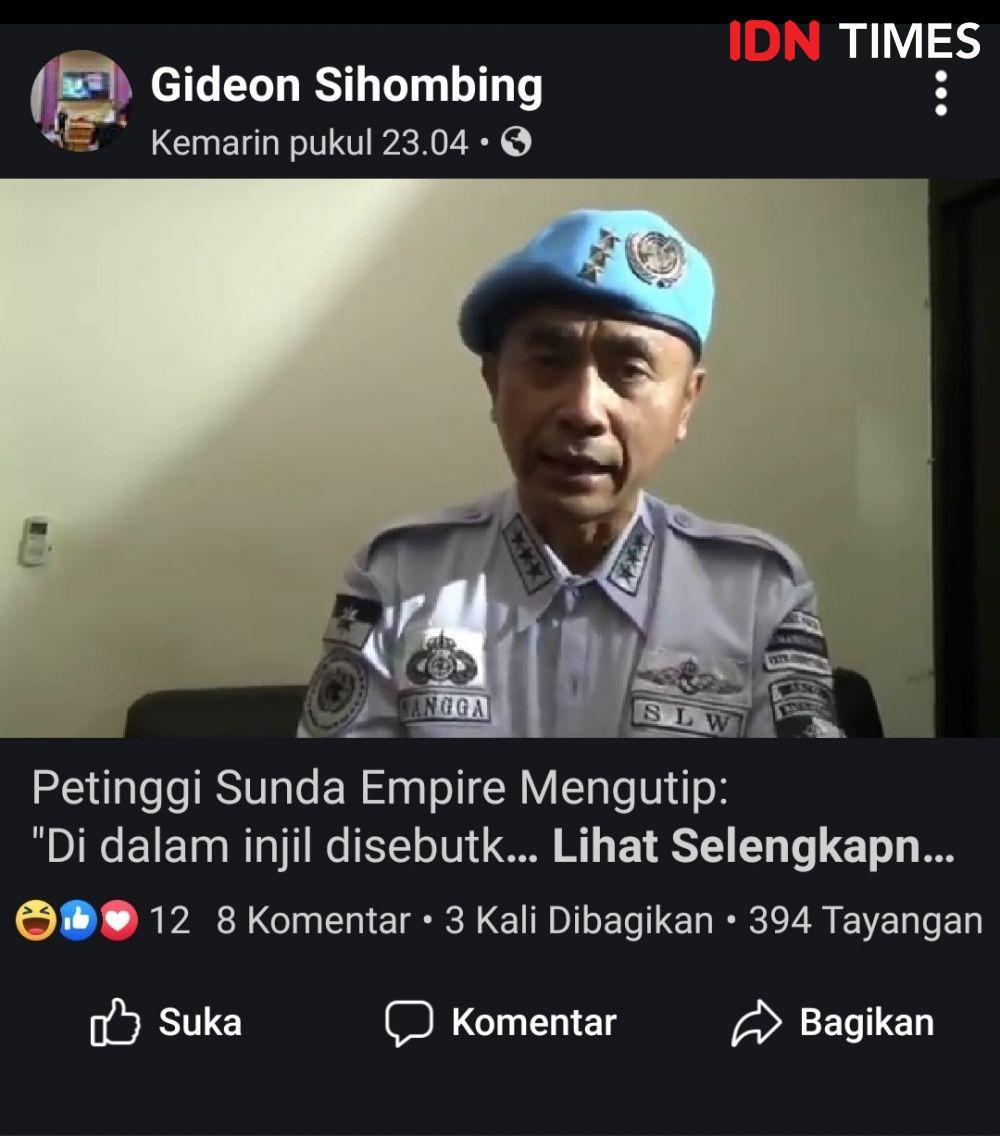The width and height of the screenshot is (1000, 1136).
Task: Expand caption with Lihat Selengkapnya
Action: pos(753,847)
